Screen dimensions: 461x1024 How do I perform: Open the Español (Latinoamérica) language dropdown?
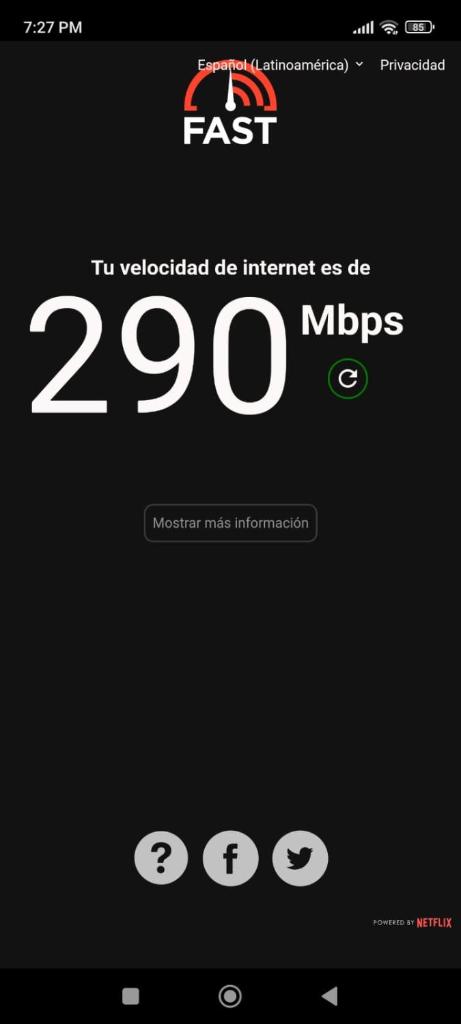[280, 65]
